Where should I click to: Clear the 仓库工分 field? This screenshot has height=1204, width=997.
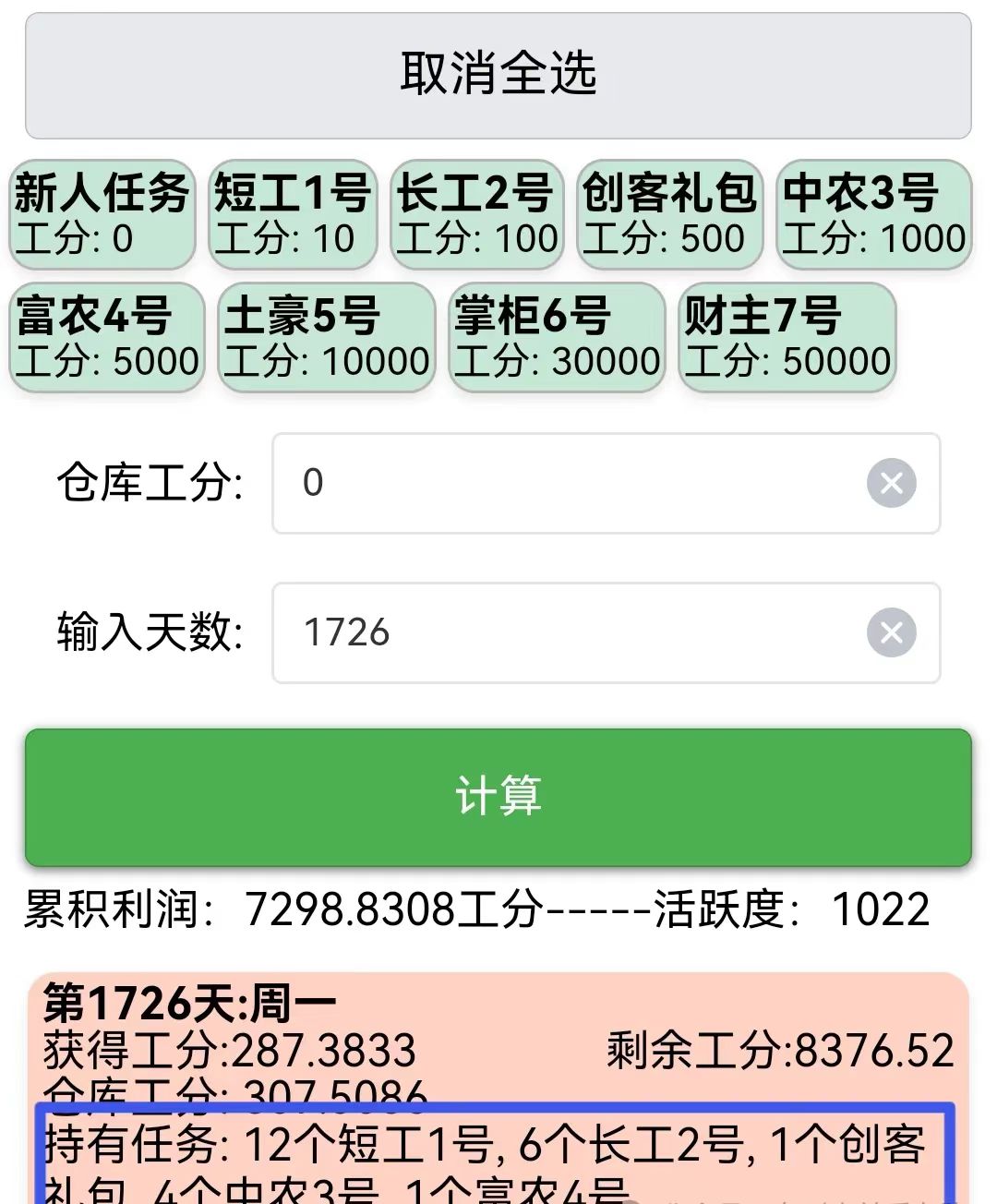[891, 483]
